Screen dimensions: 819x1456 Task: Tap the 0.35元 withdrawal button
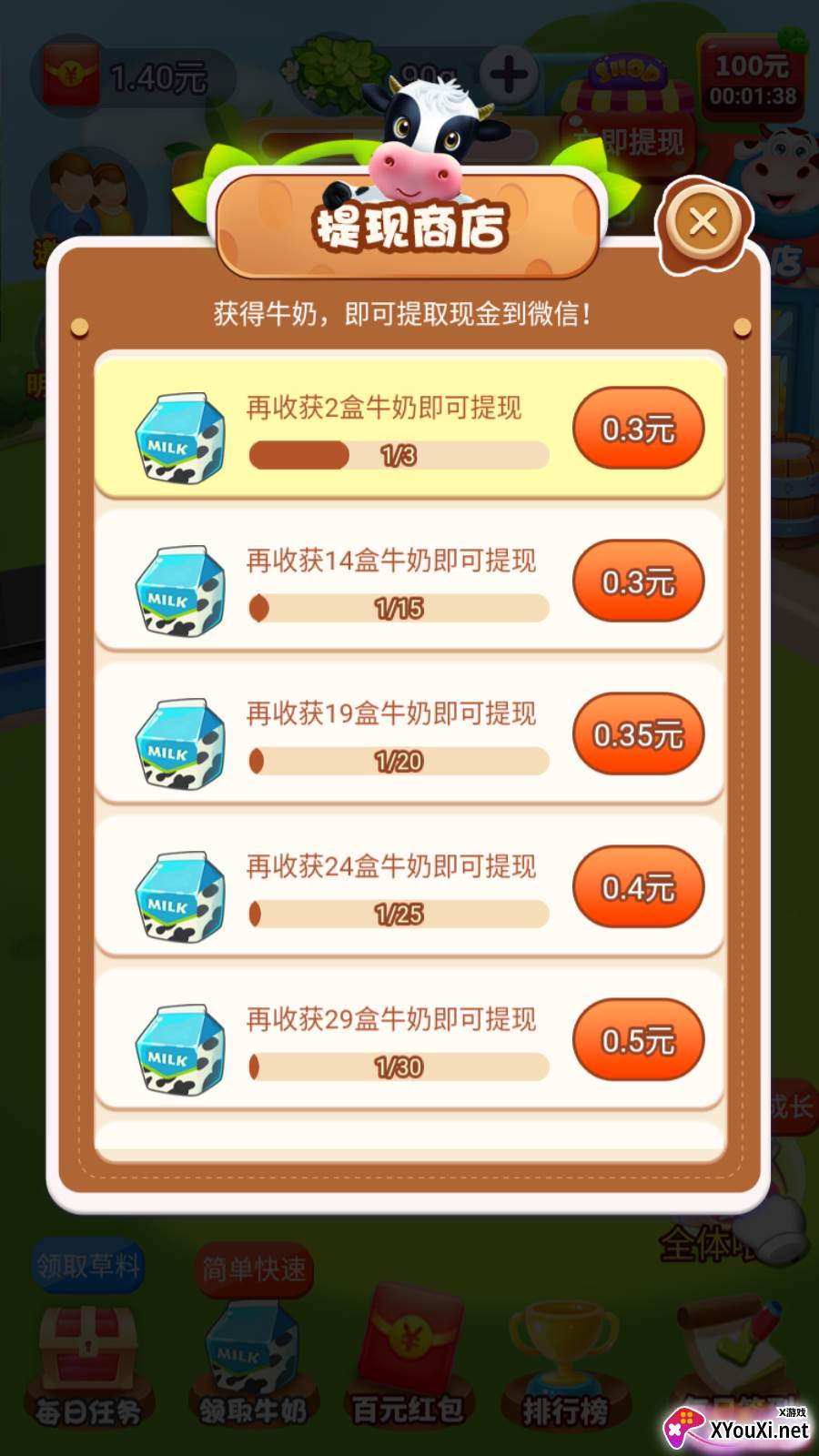(638, 733)
